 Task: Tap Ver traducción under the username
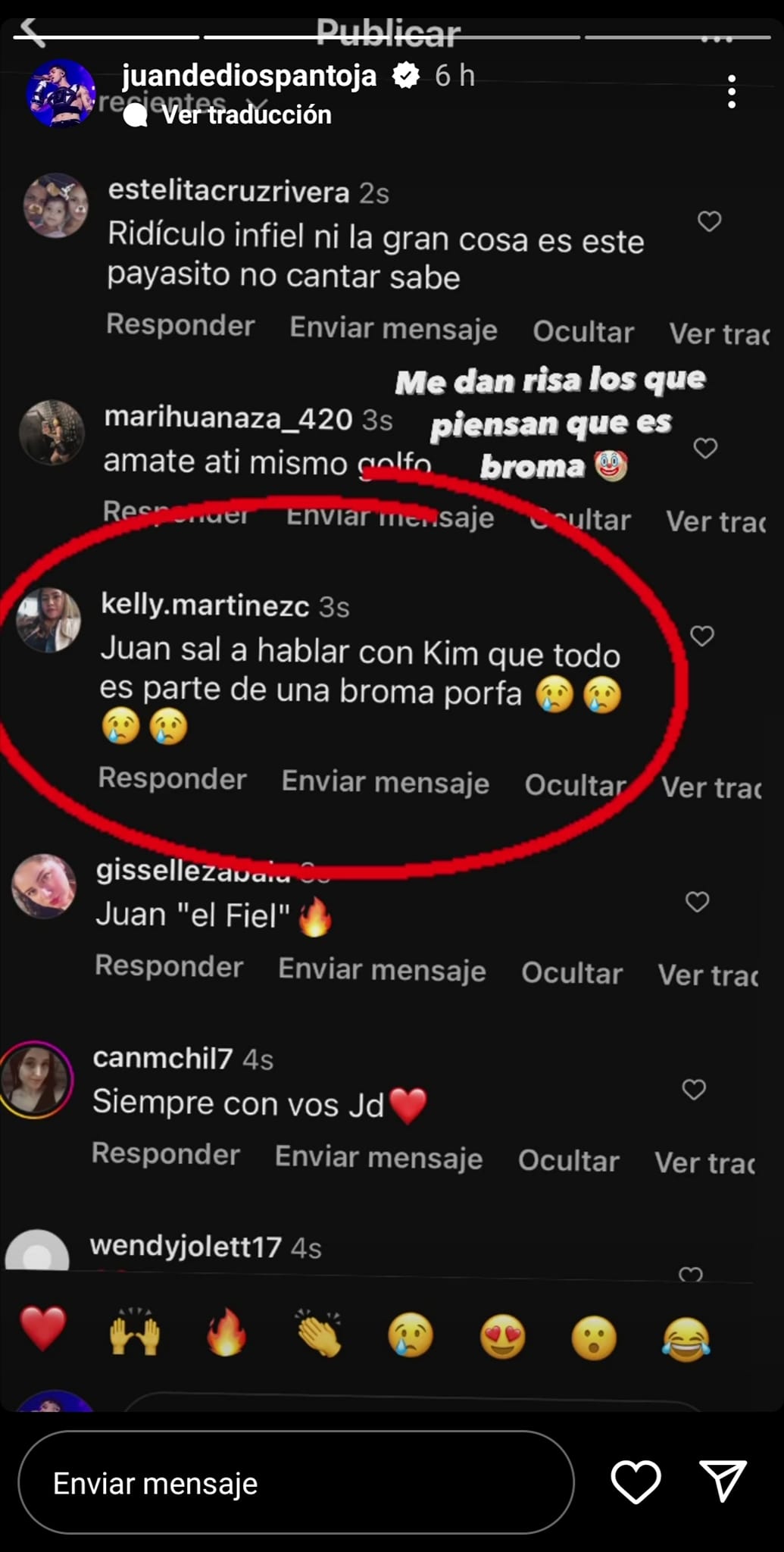[x=246, y=115]
